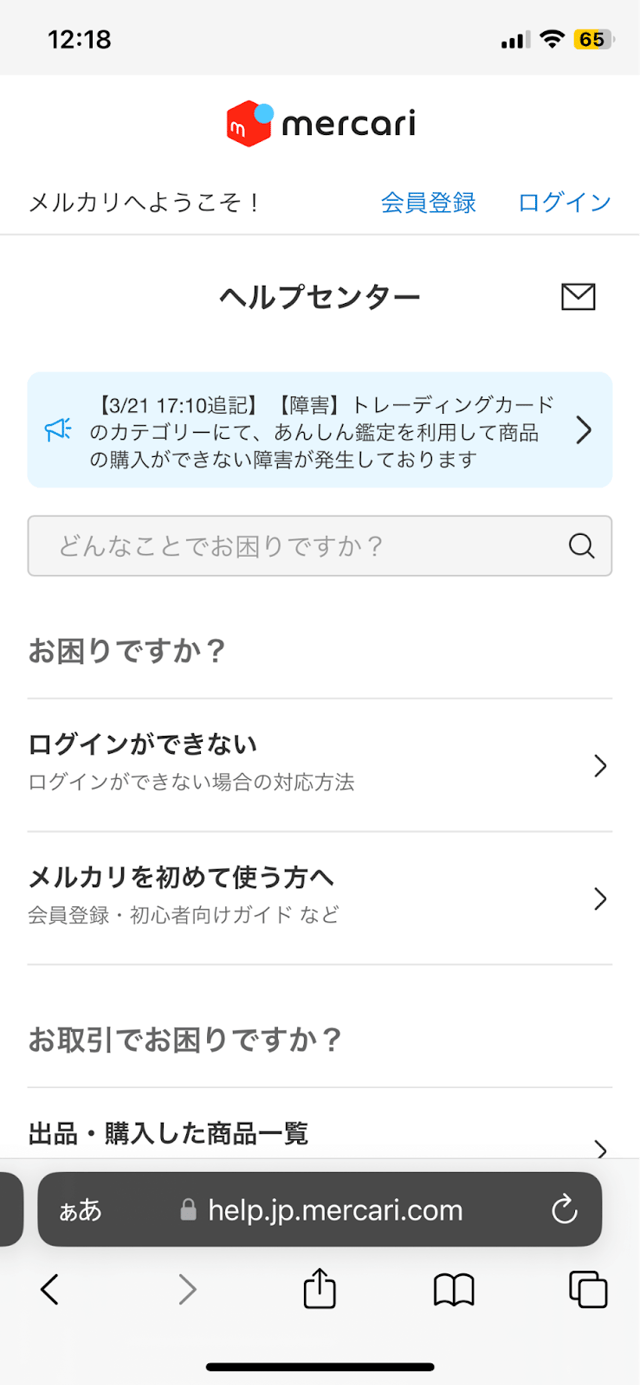The width and height of the screenshot is (640, 1385).
Task: Go back in browser history
Action: [x=50, y=1290]
